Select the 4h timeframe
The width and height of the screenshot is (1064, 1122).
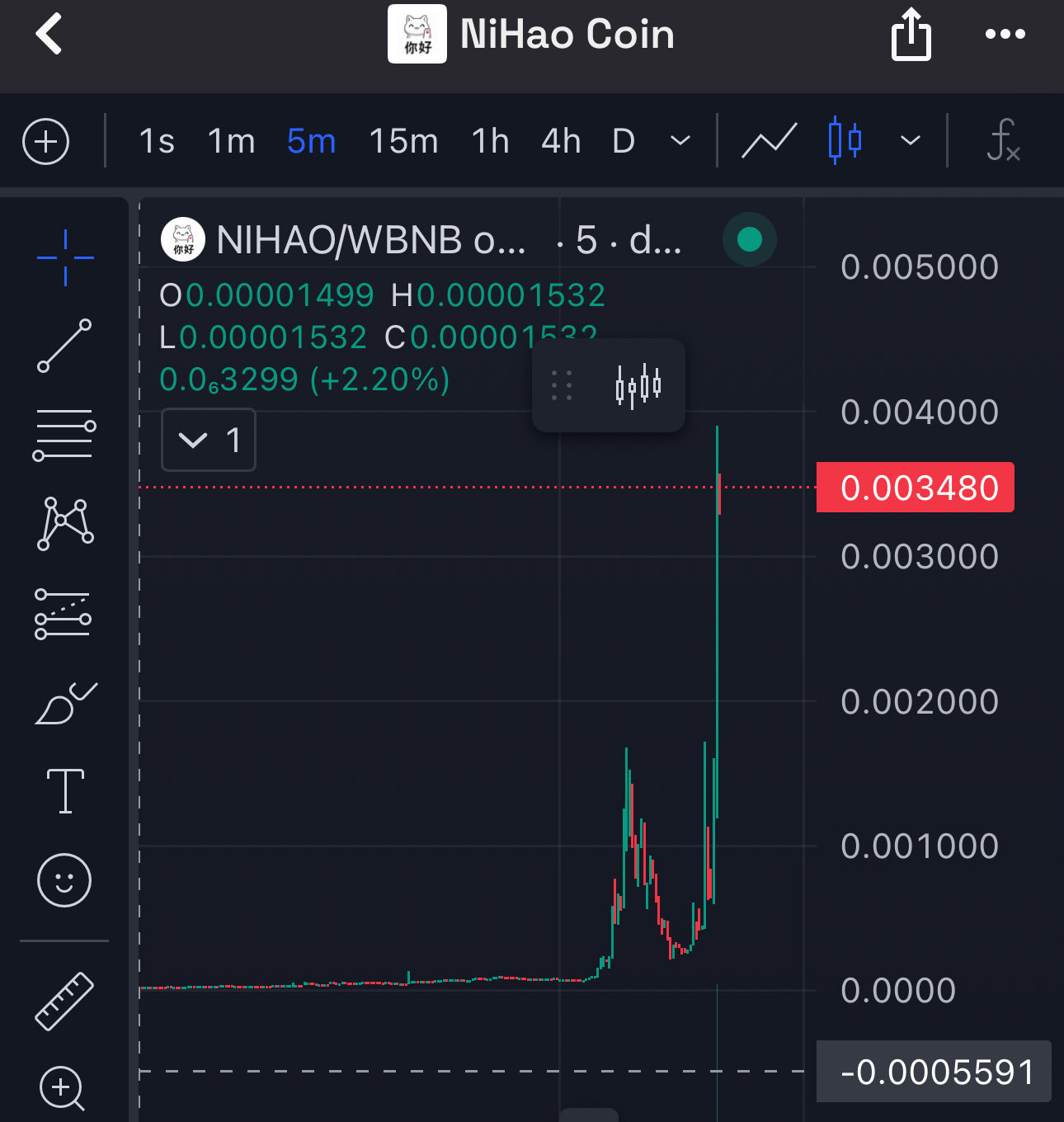pos(561,142)
